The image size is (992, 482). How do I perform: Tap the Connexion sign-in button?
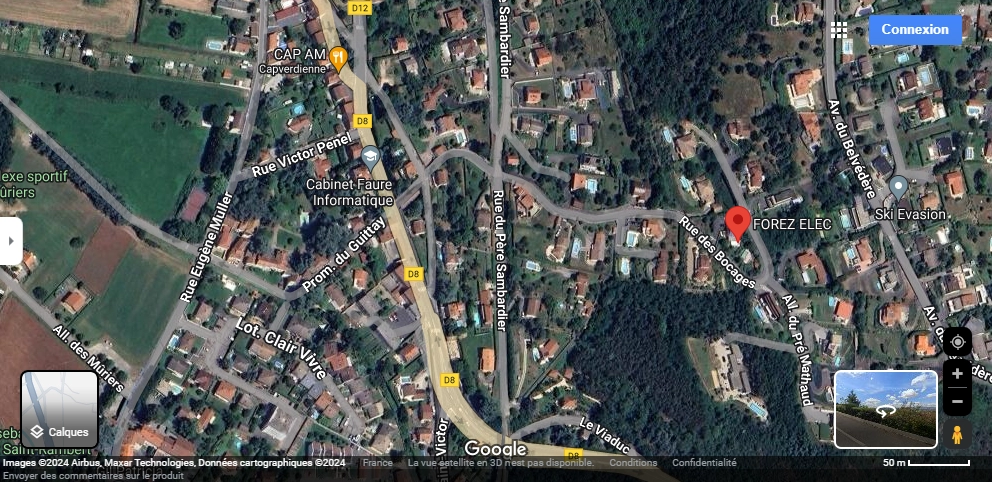914,30
